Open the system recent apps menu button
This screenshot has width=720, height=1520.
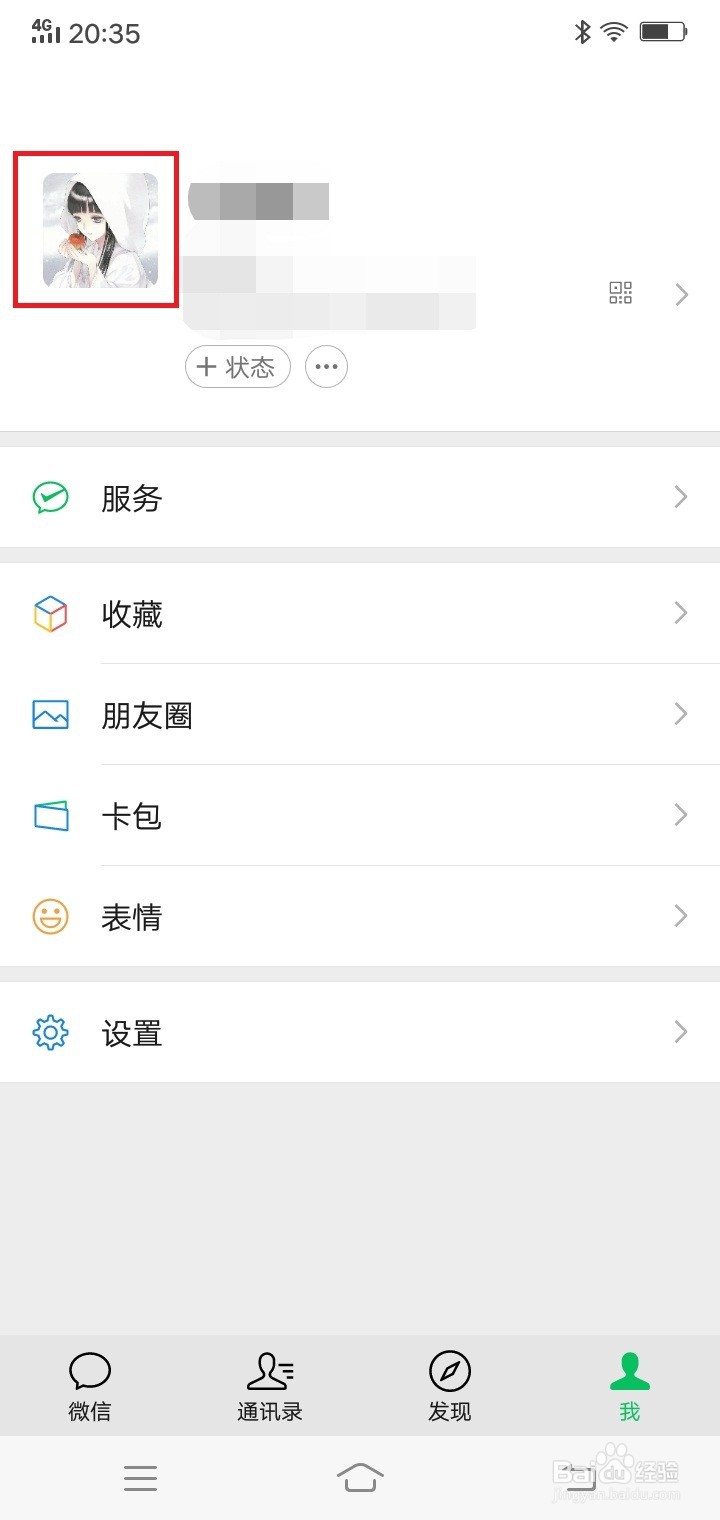140,1478
